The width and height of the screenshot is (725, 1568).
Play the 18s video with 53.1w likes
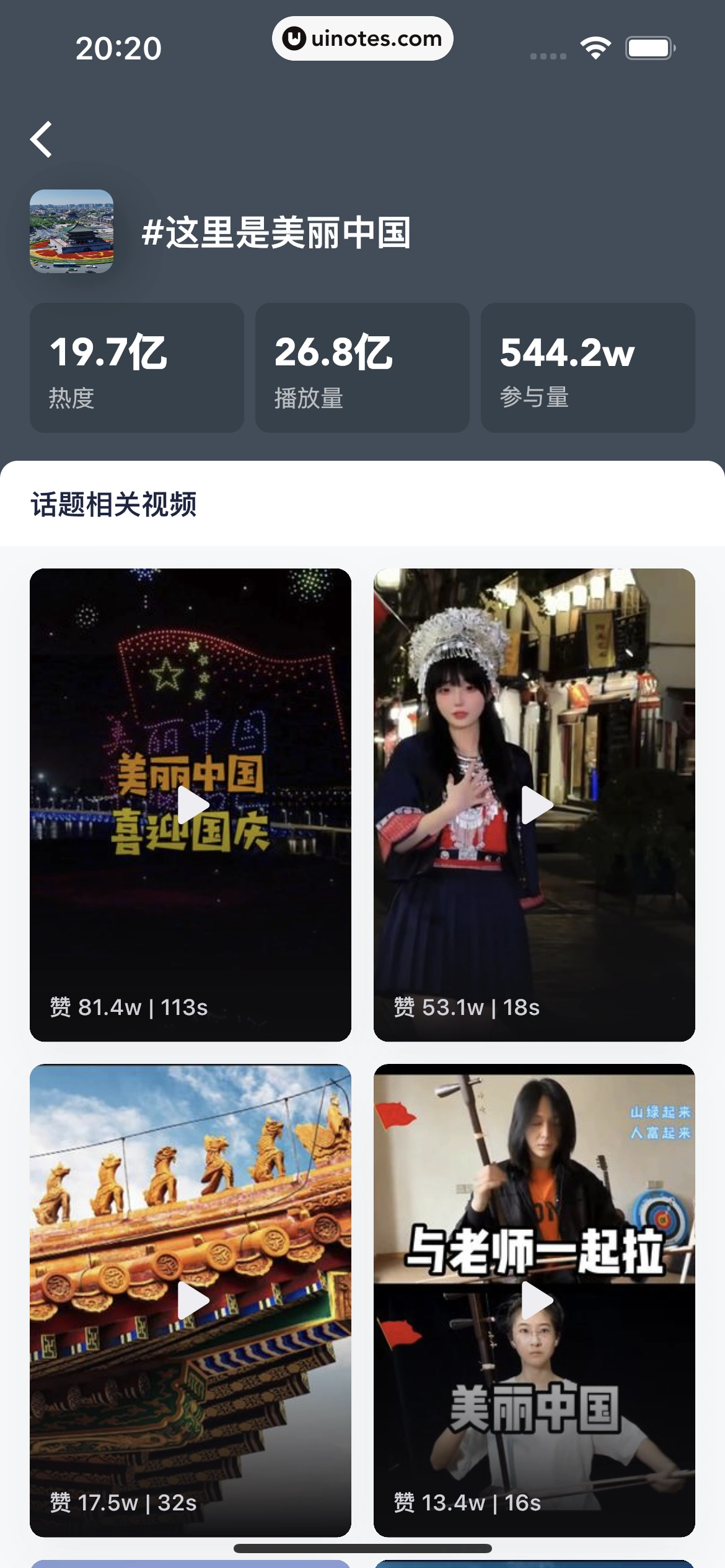(534, 804)
